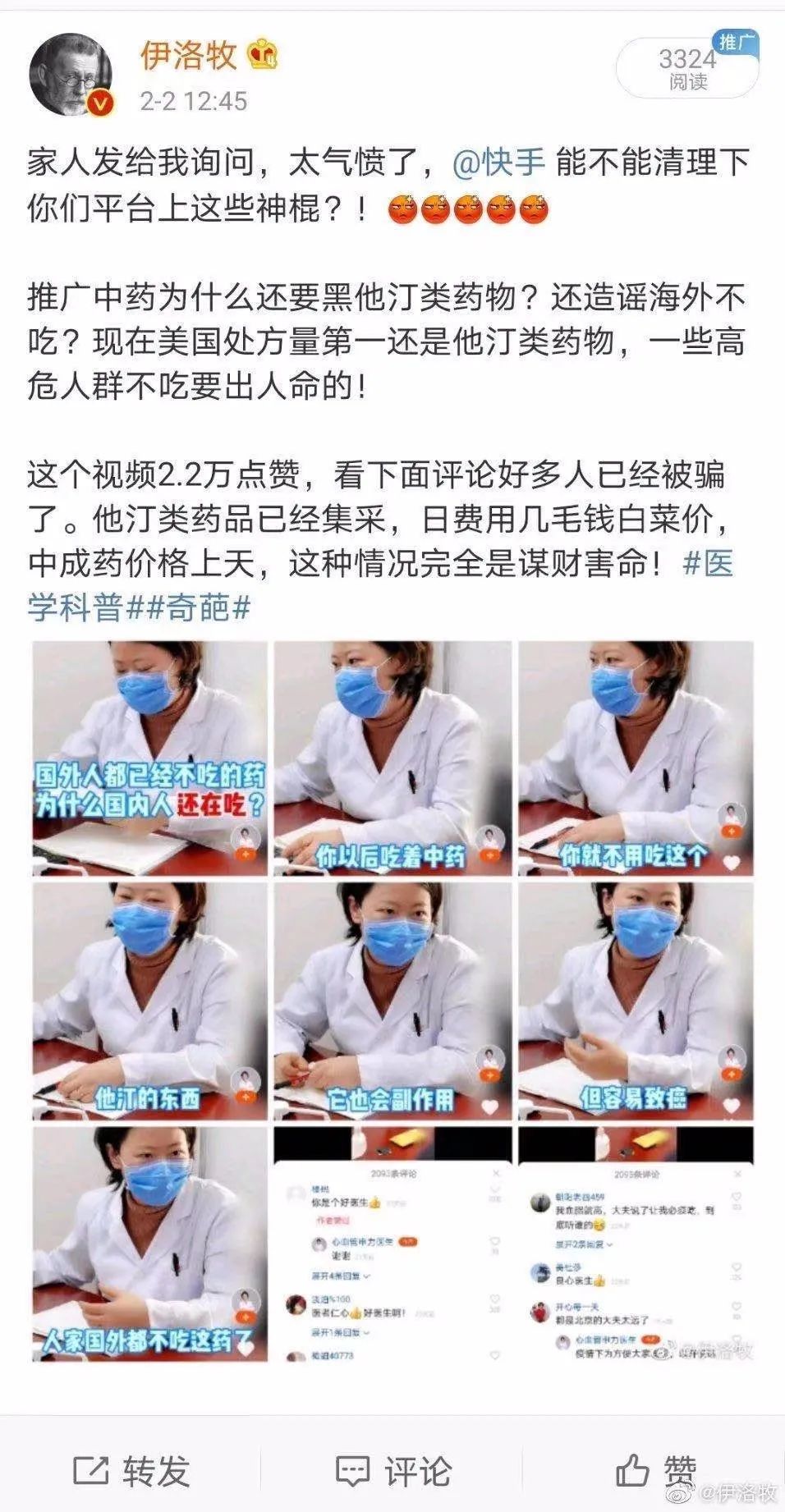Open the image captioned 它也会副作用
Viewport: 785px width, 1512px height.
coord(392,1001)
